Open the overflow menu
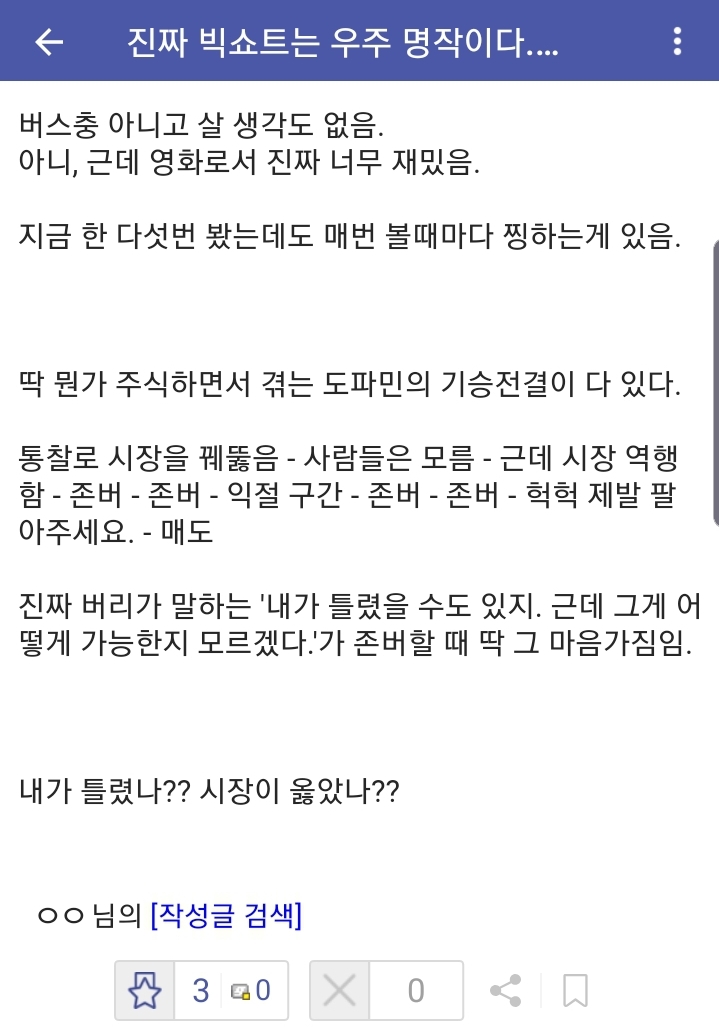Screen dimensions: 719x1027 point(678,42)
